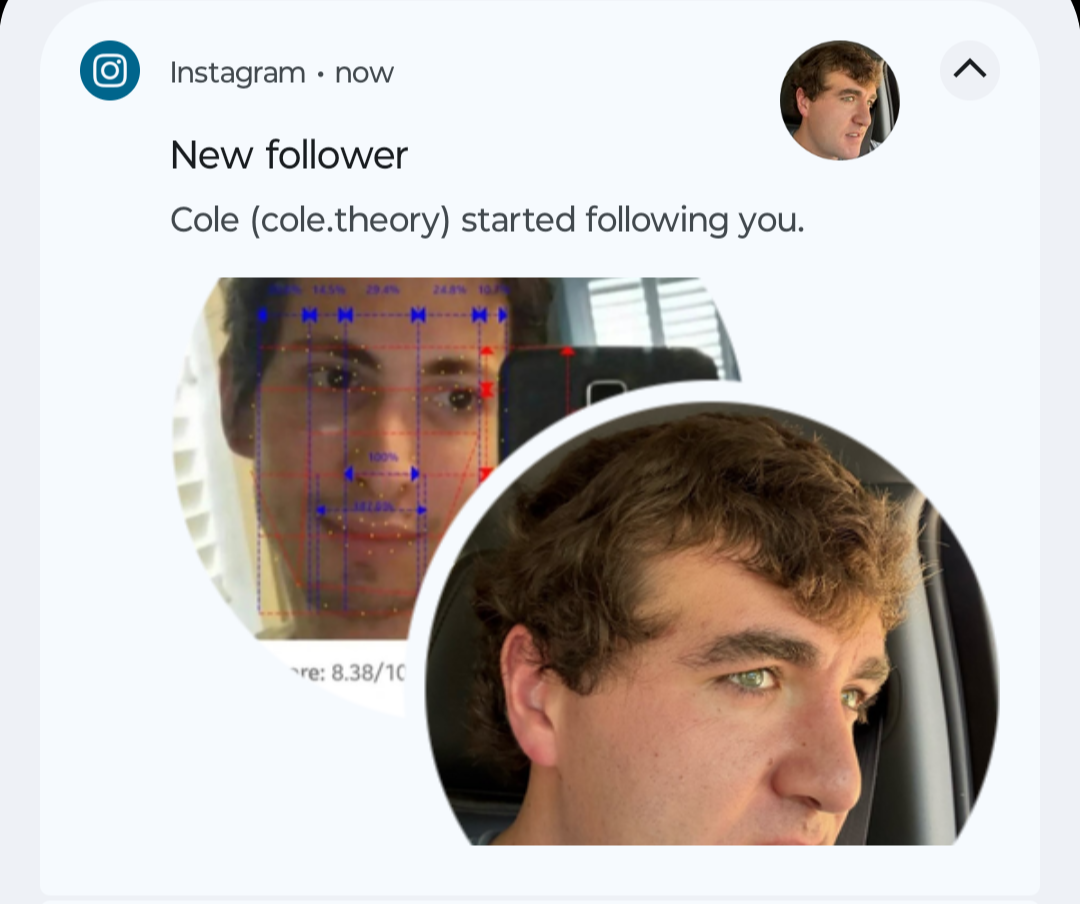Image resolution: width=1080 pixels, height=904 pixels.
Task: Collapse the Instagram notification with the chevron
Action: tap(969, 70)
